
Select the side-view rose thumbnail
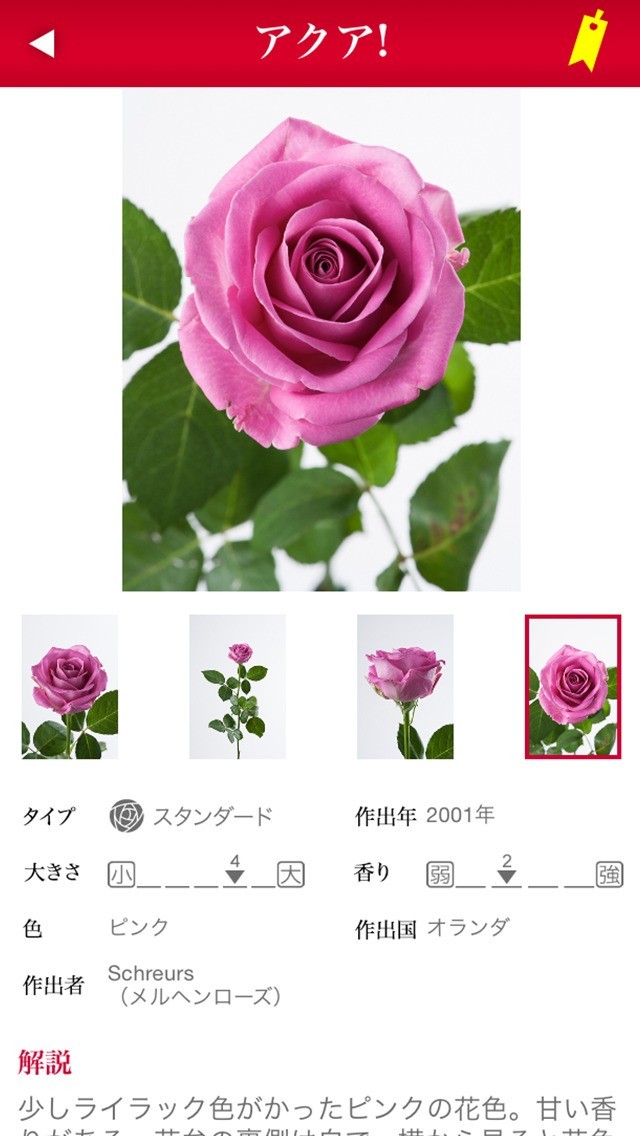coord(405,686)
